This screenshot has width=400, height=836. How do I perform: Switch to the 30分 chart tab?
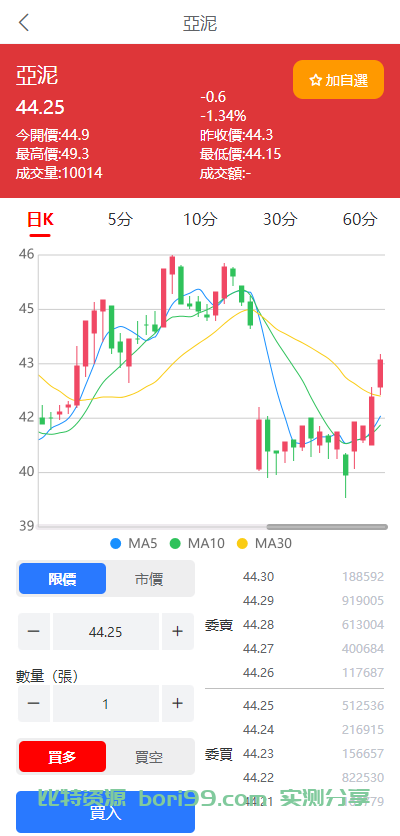(280, 219)
